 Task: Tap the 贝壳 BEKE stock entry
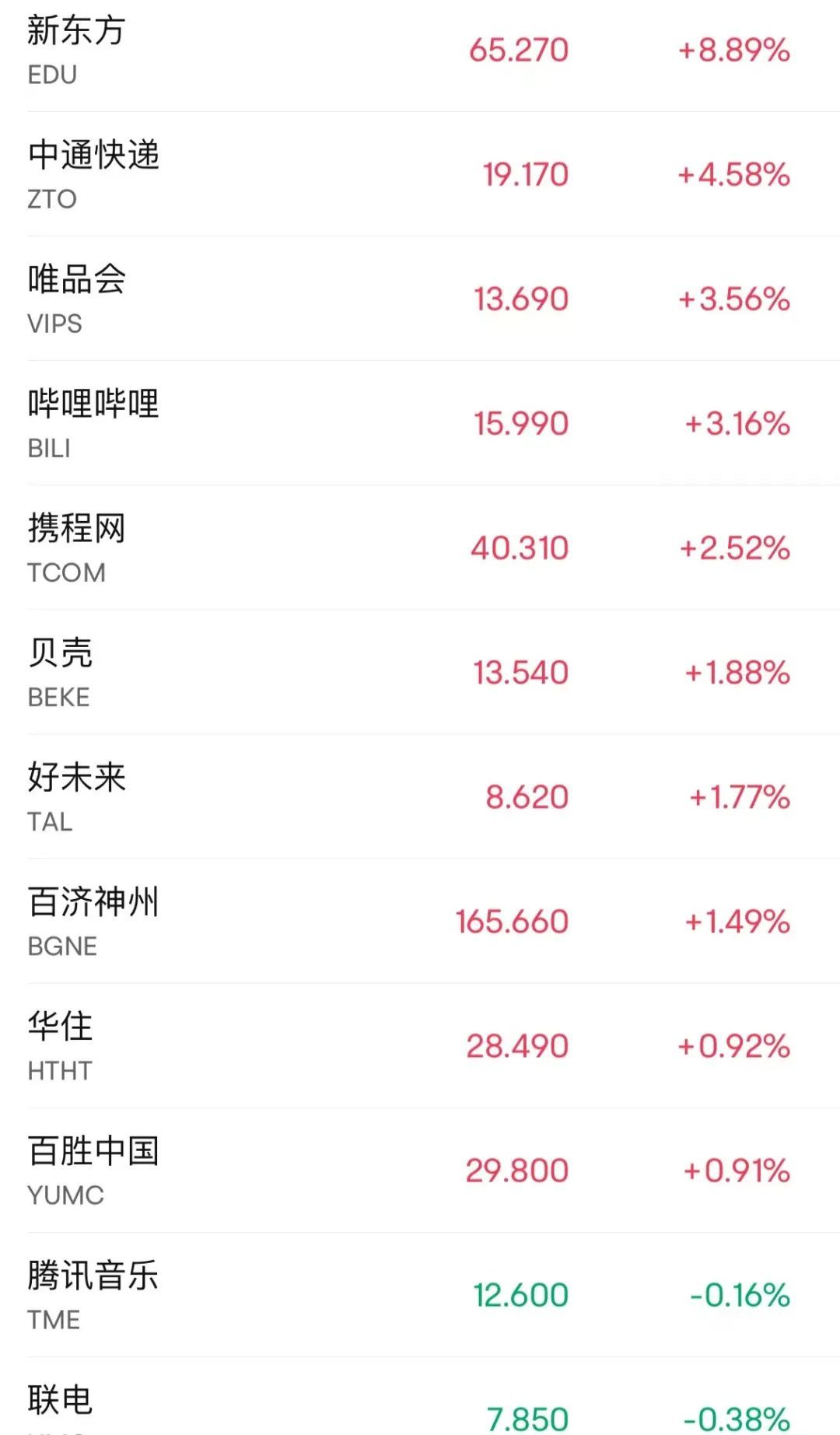pos(420,672)
